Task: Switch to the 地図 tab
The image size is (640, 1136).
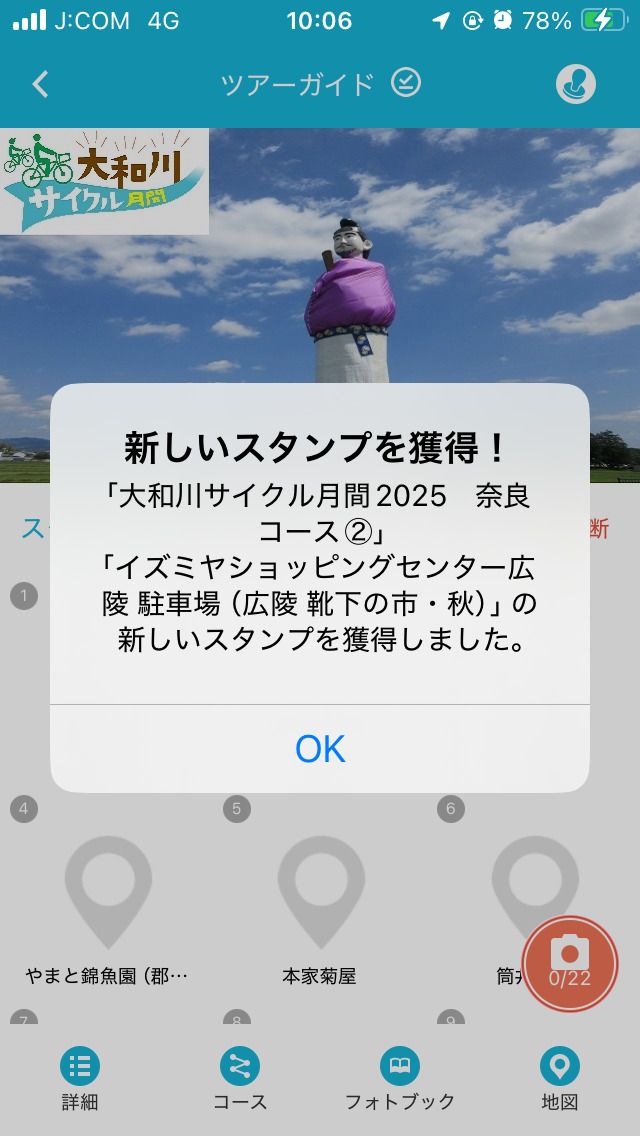Action: click(560, 1080)
